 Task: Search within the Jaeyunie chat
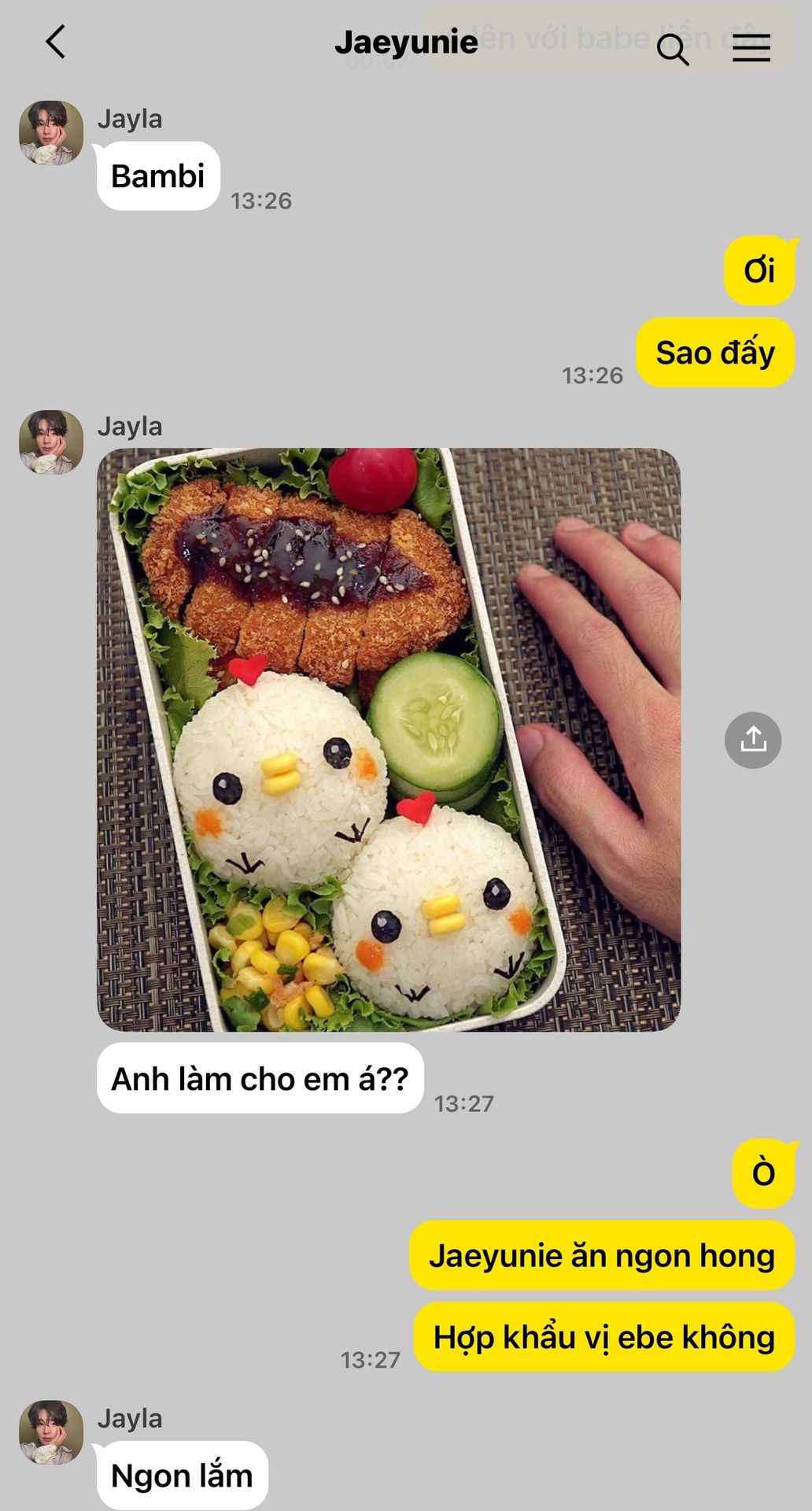[673, 50]
